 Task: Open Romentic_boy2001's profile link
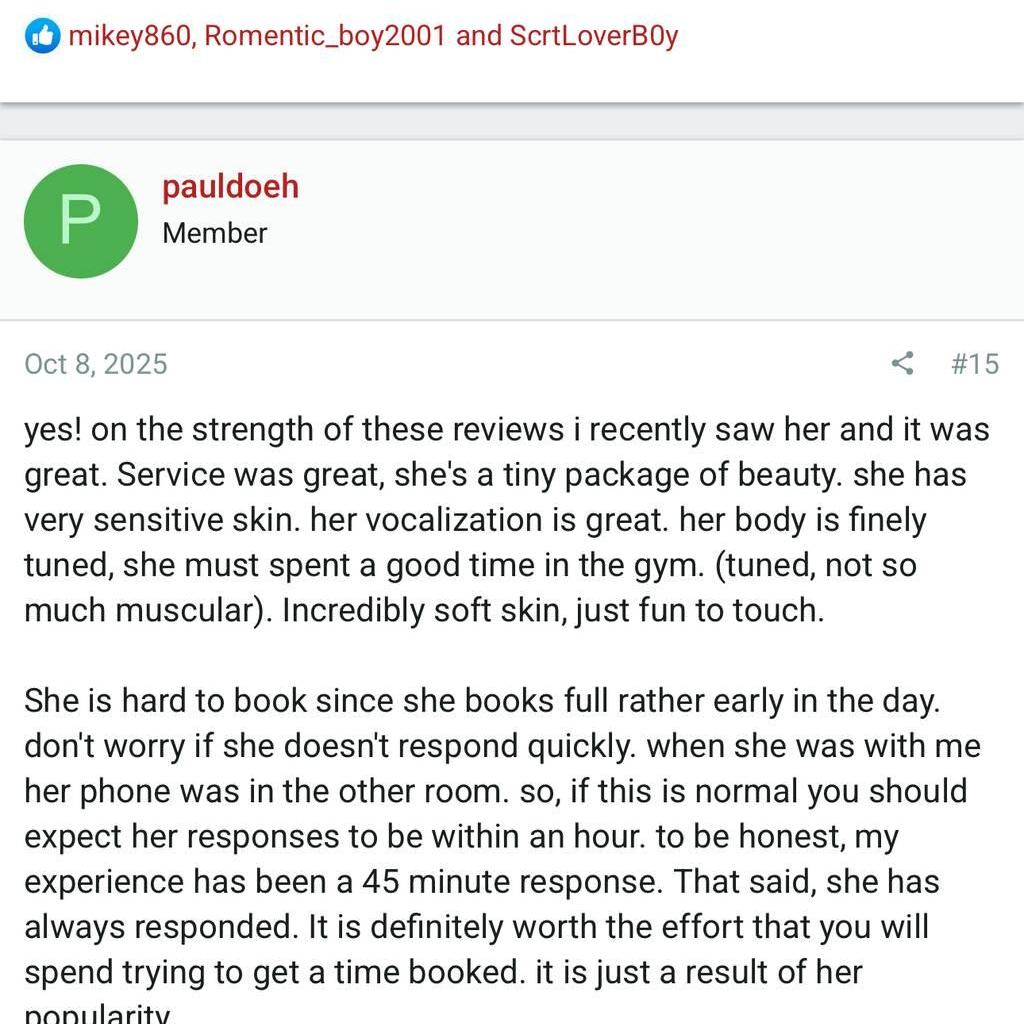click(x=325, y=37)
